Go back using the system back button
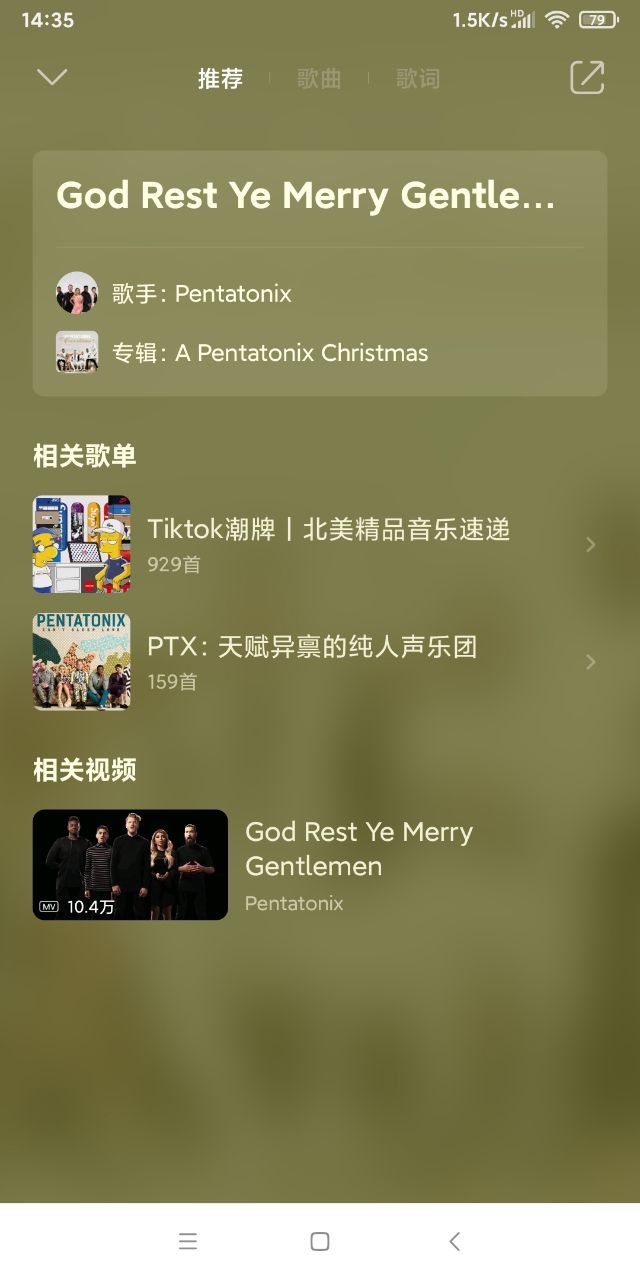 (454, 1241)
